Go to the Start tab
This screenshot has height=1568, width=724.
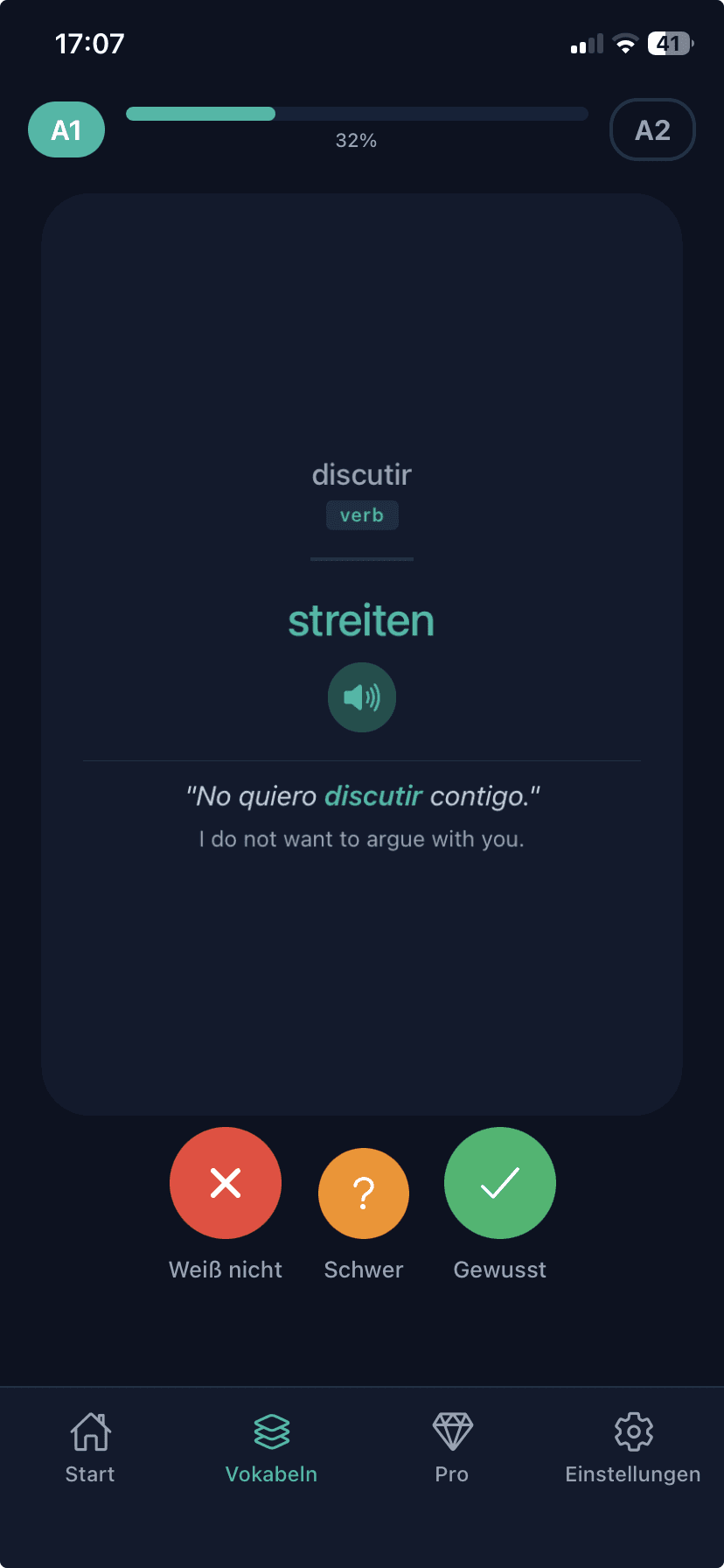pos(90,1448)
